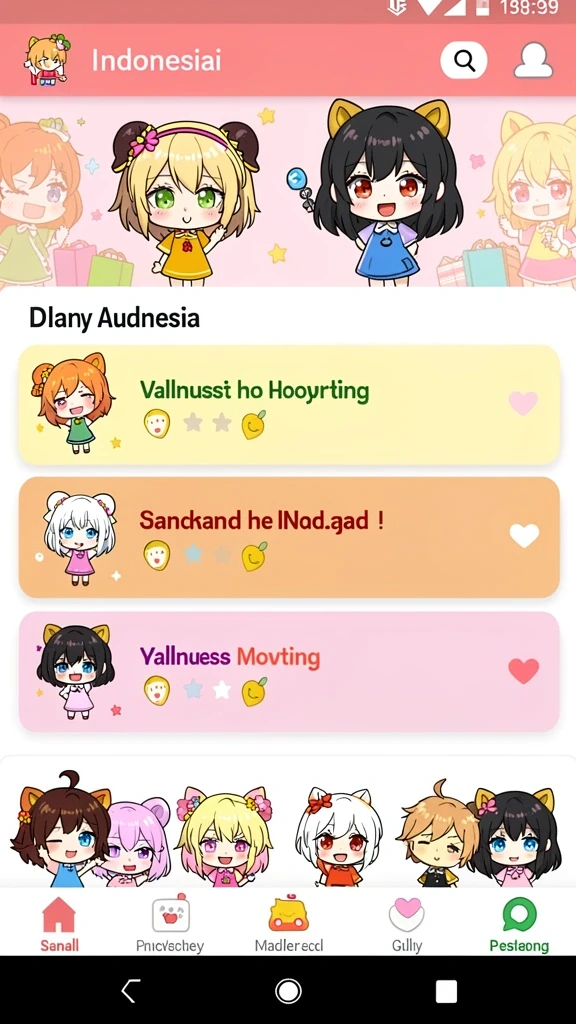Image resolution: width=576 pixels, height=1024 pixels.
Task: Open the Vallnusst ho Hooyrting card
Action: point(289,405)
